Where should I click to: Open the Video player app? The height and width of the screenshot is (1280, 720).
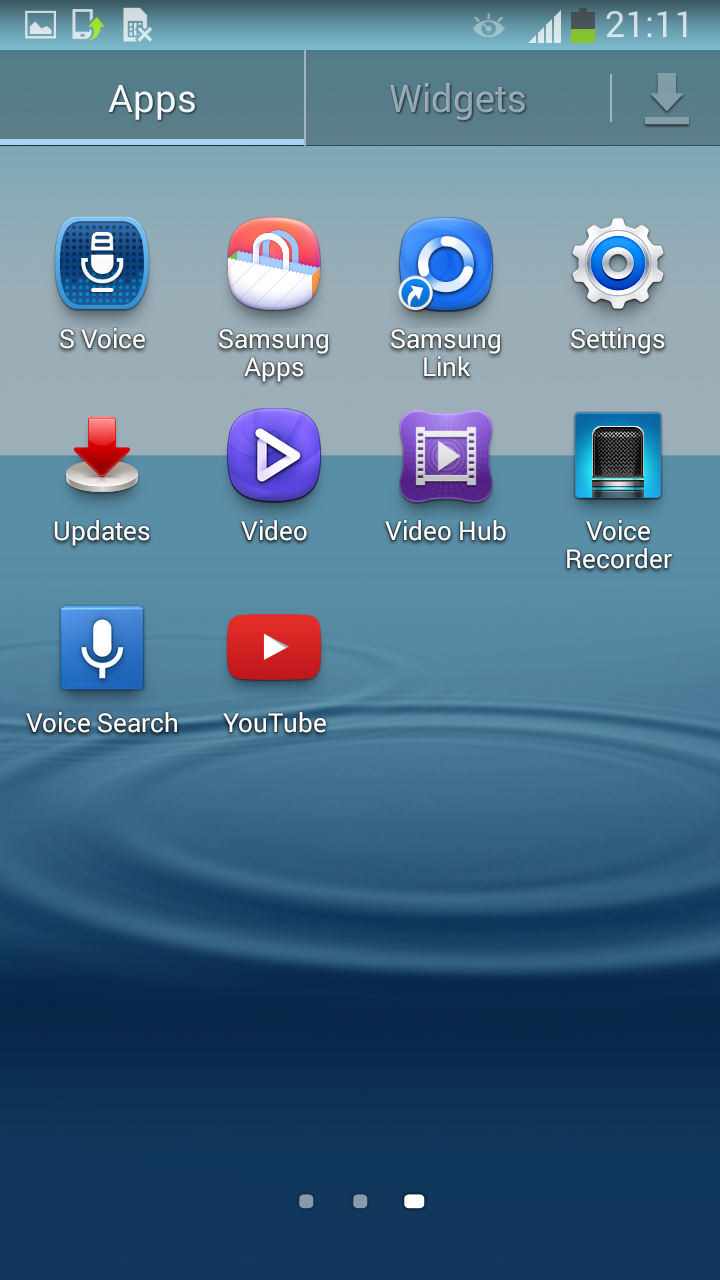[274, 456]
